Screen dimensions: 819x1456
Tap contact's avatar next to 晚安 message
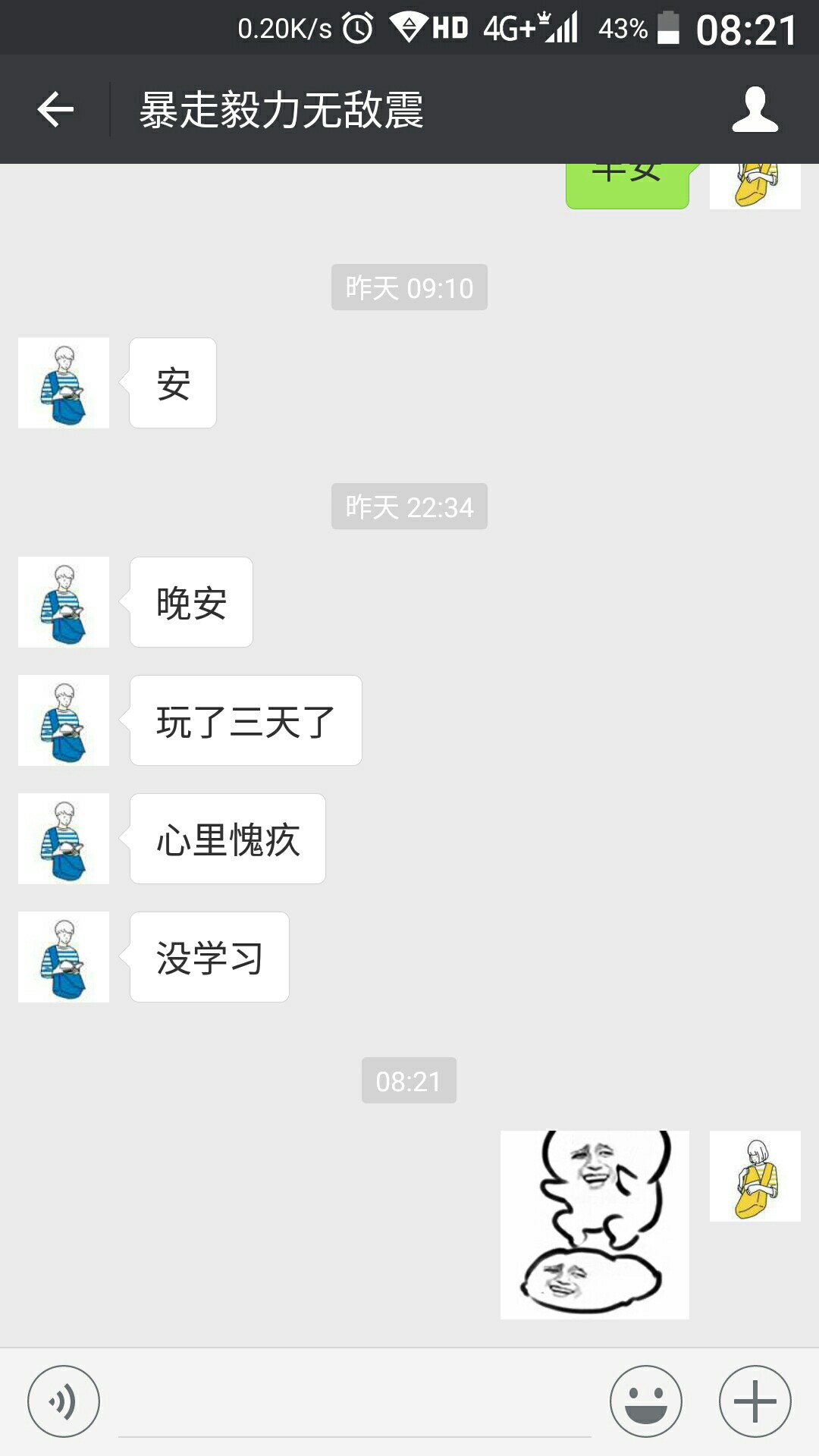tap(64, 602)
